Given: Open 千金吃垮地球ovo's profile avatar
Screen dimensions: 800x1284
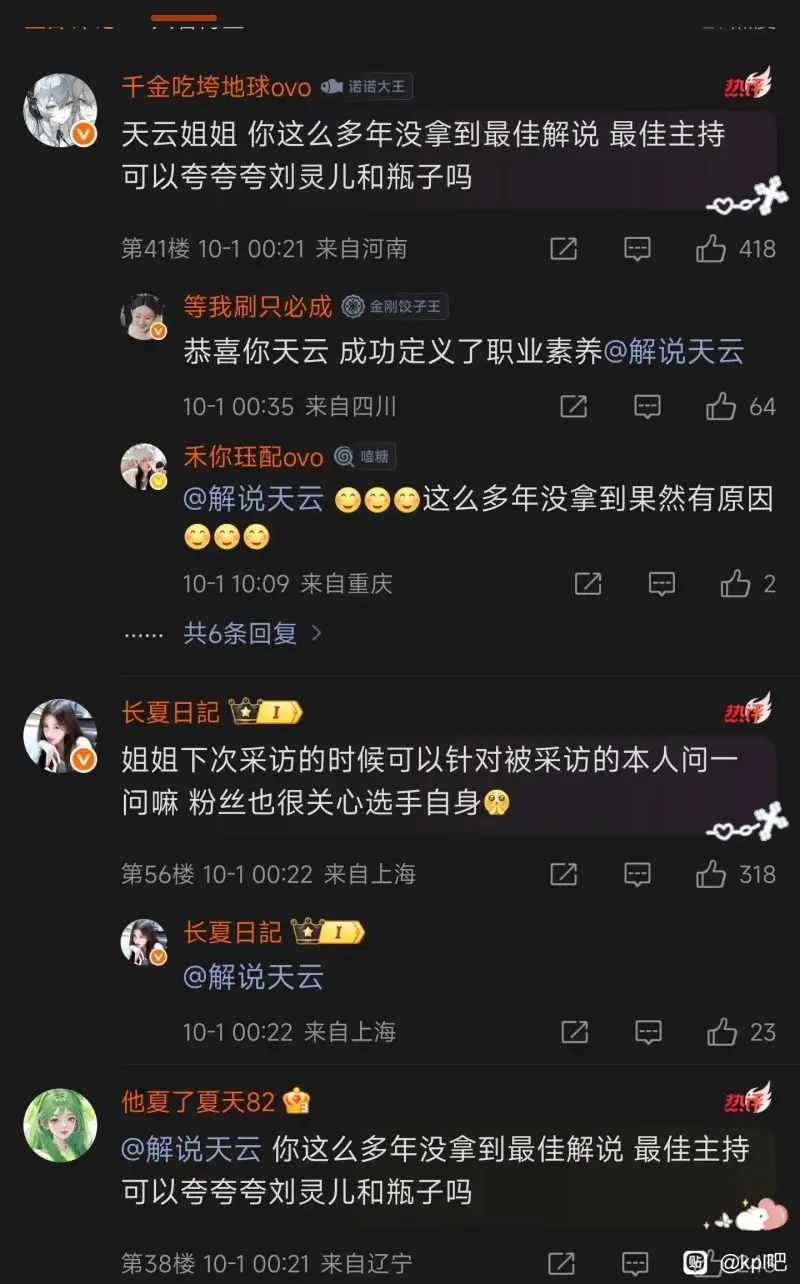Looking at the screenshot, I should click(x=60, y=110).
